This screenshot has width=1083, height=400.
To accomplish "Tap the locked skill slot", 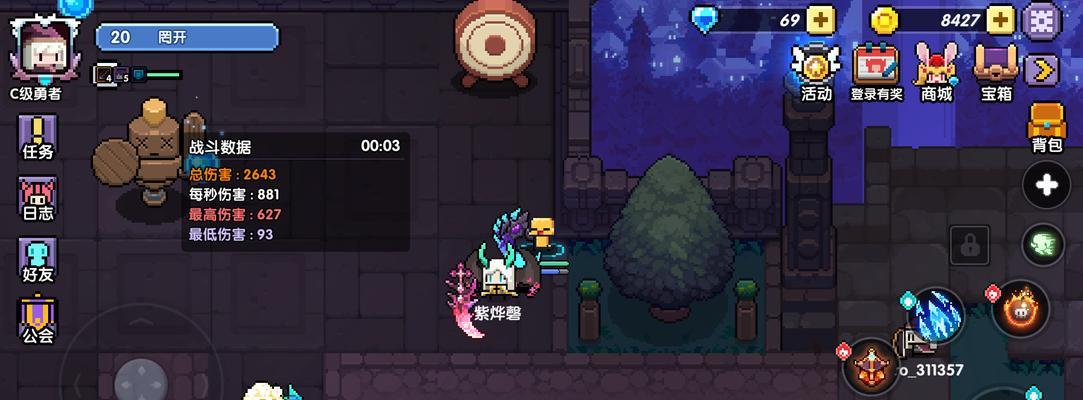I will 969,245.
